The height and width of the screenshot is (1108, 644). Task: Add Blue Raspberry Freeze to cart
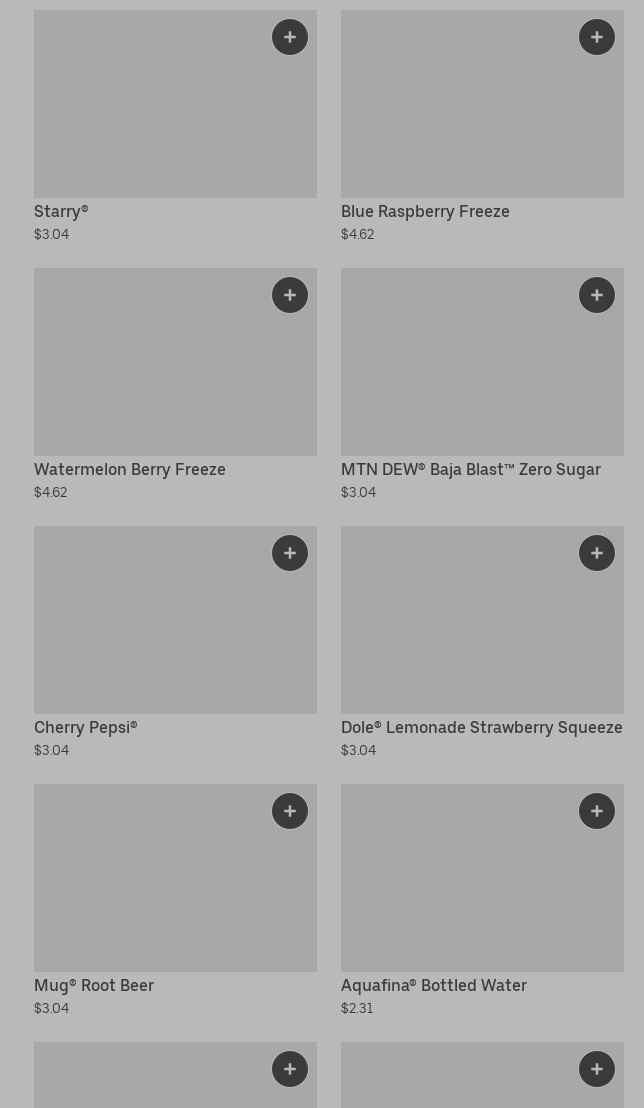pyautogui.click(x=597, y=37)
